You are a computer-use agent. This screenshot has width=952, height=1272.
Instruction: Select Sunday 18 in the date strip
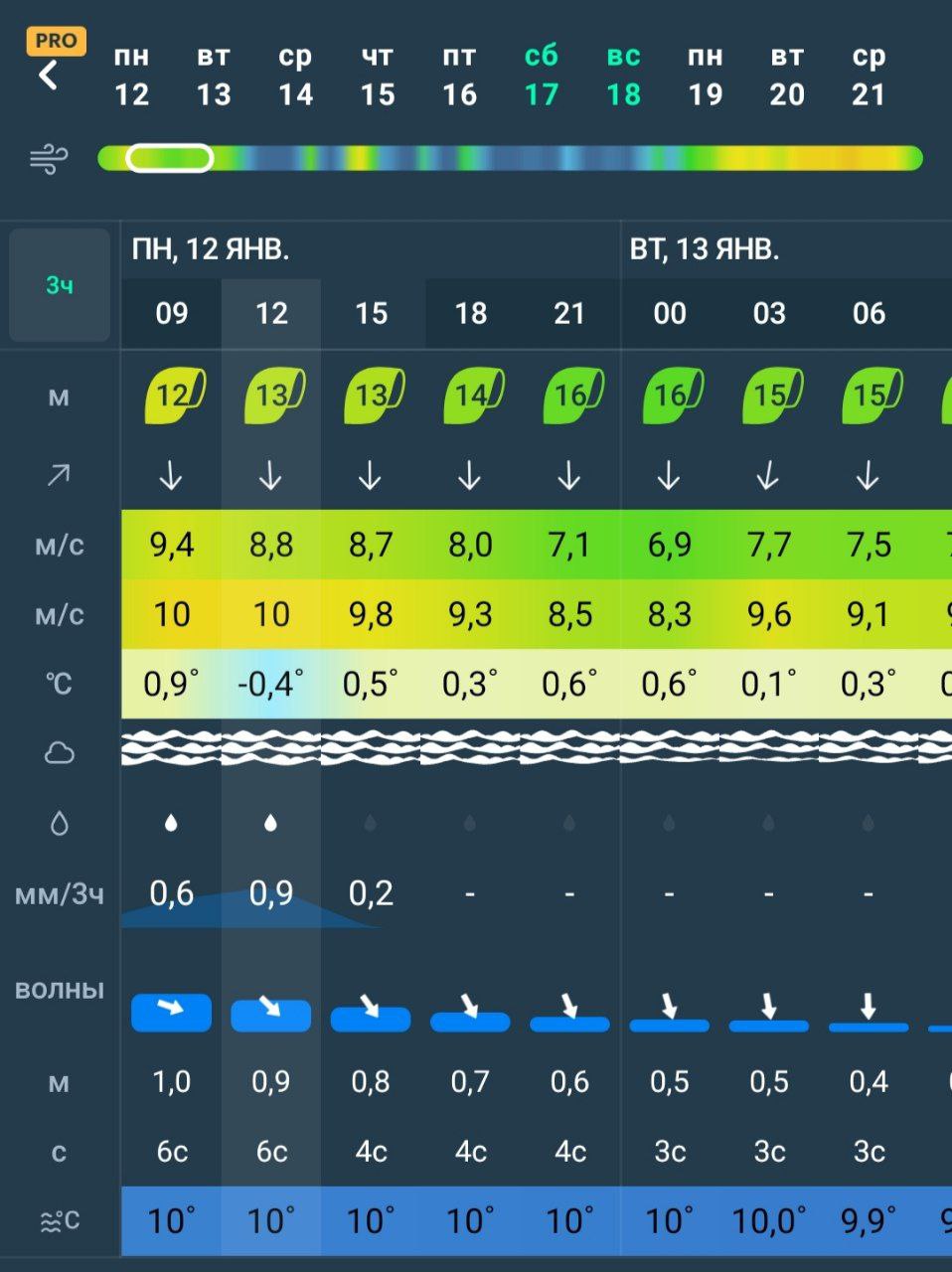click(x=623, y=77)
